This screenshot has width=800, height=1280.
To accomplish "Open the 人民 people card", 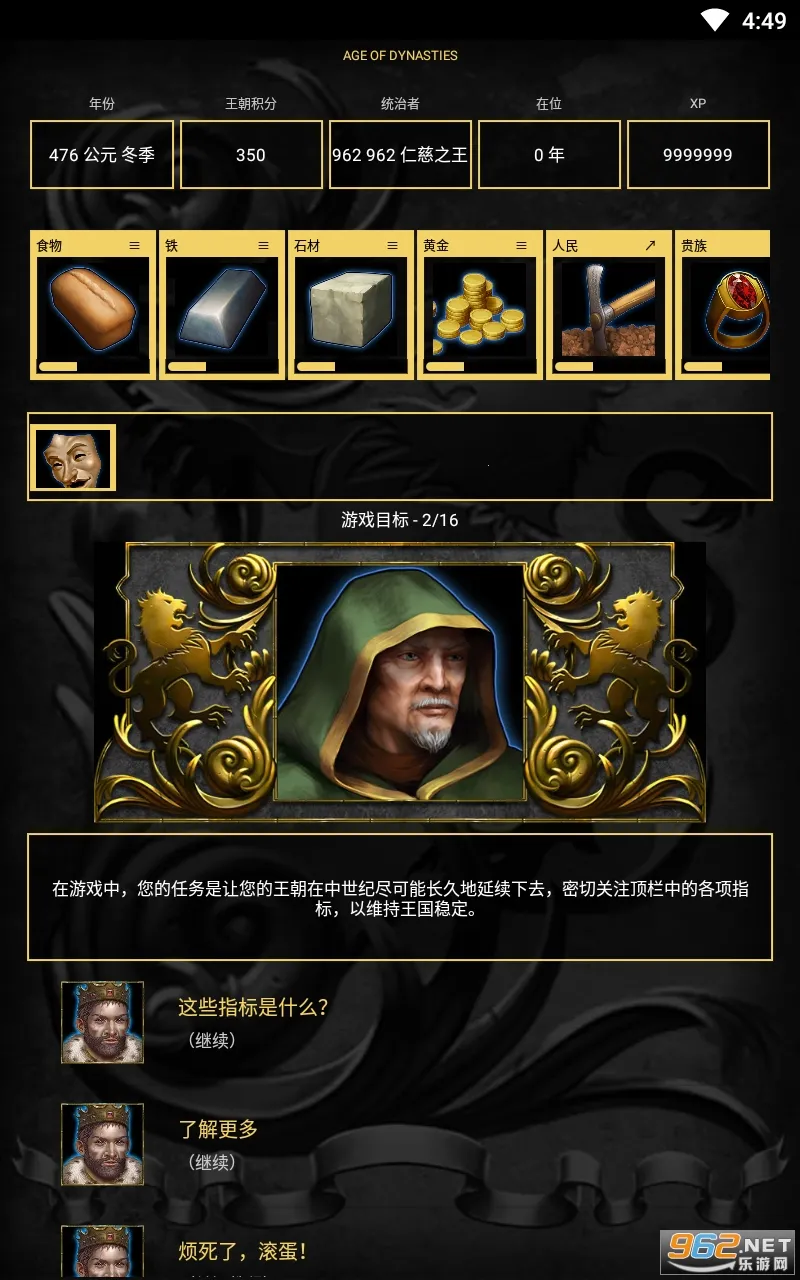I will [609, 305].
